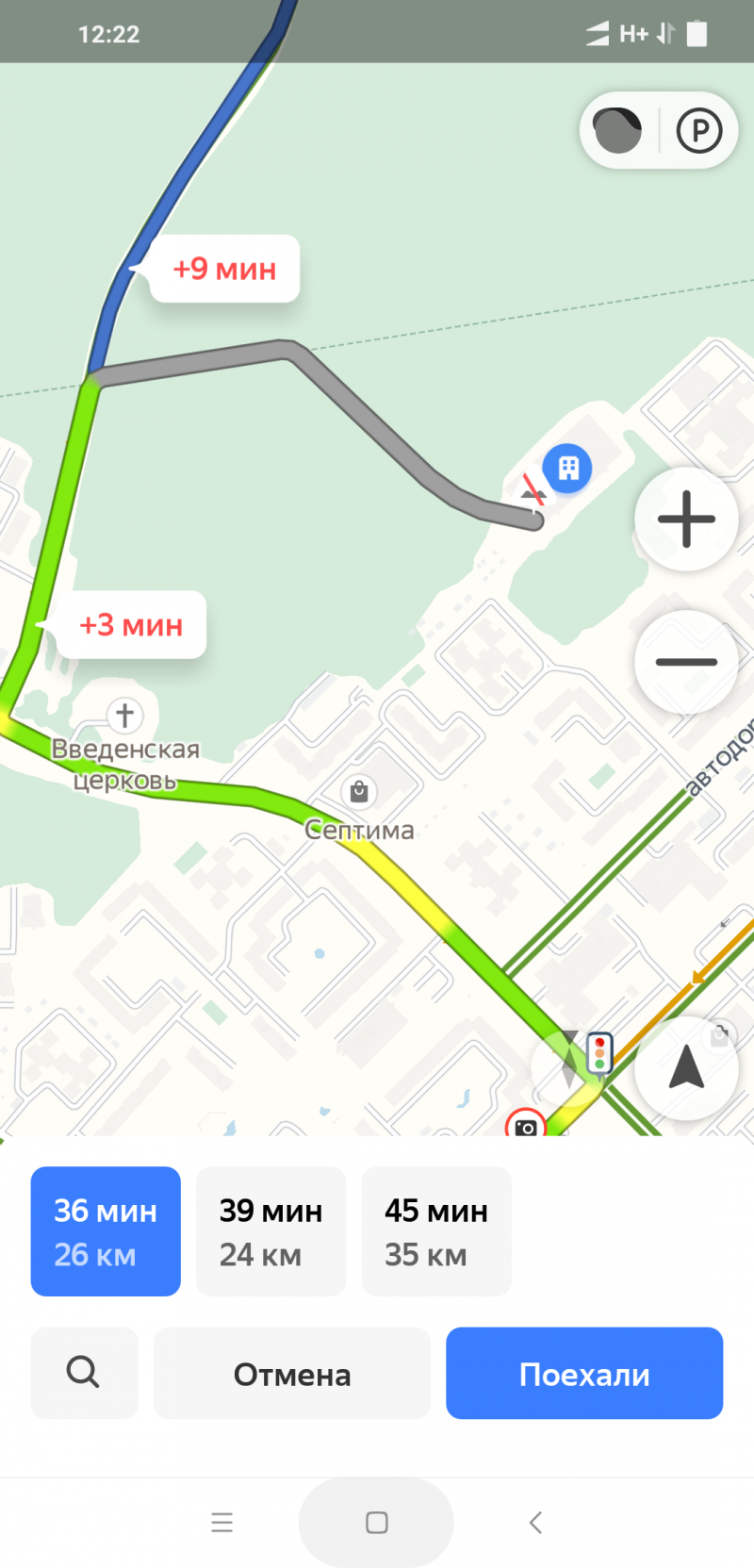The height and width of the screenshot is (1568, 754).
Task: Zoom in on the map
Action: pos(686,520)
